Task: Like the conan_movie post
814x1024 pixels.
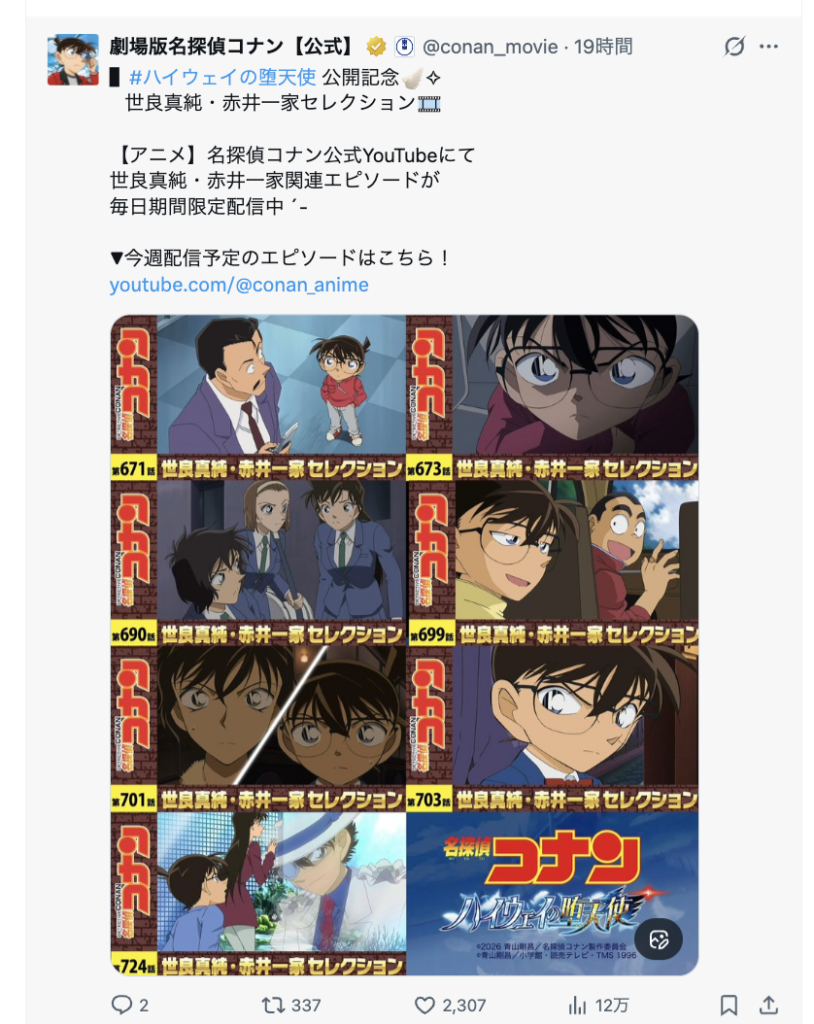Action: 425,1005
